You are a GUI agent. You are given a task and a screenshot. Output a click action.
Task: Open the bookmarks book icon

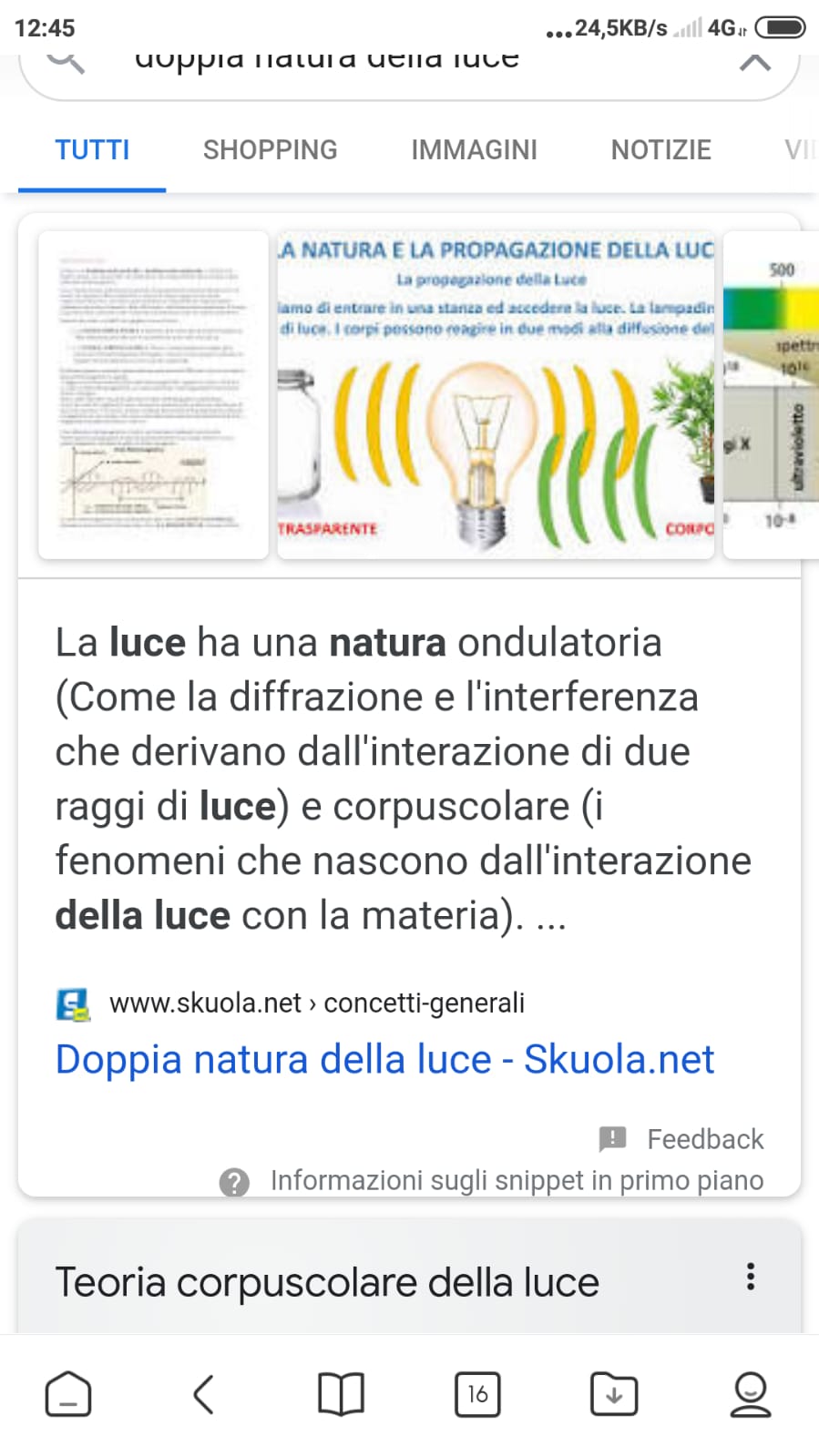pyautogui.click(x=341, y=1394)
